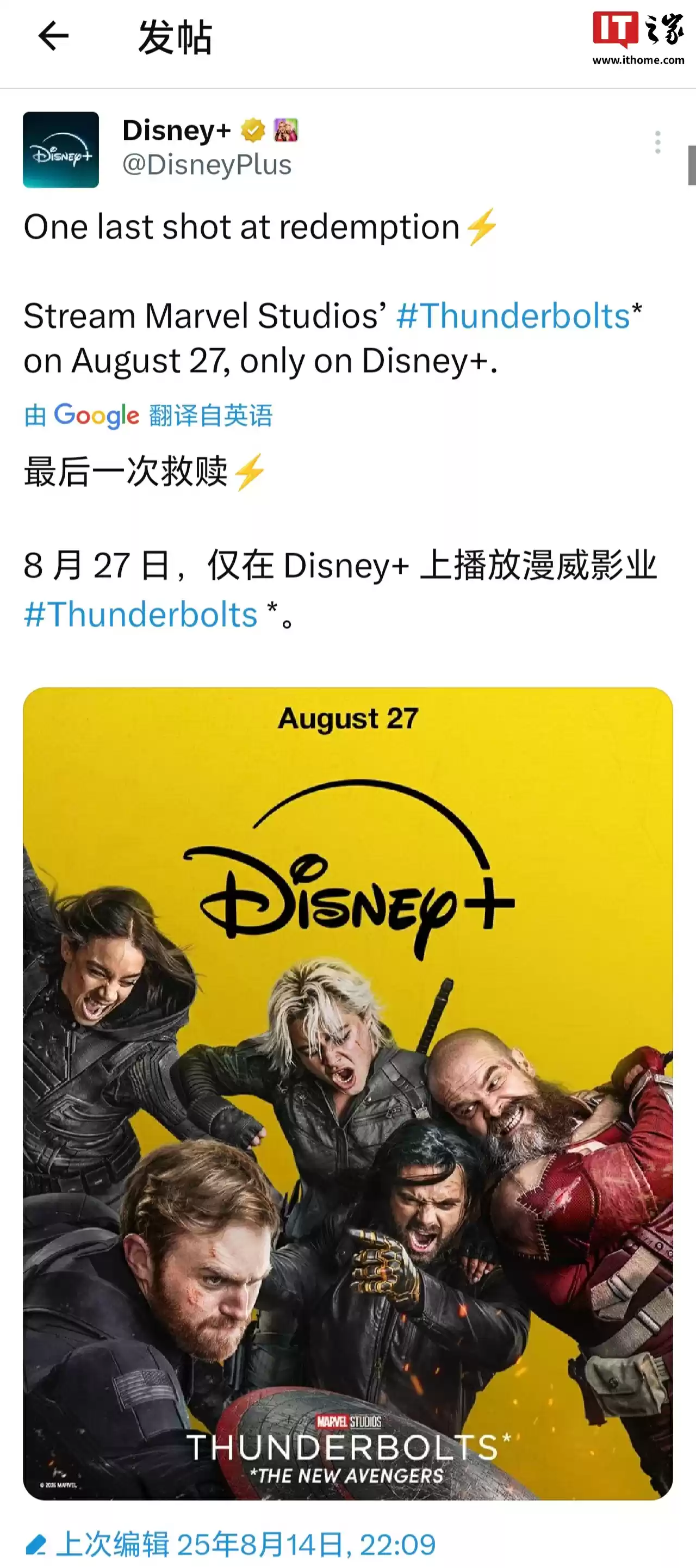
Task: View the post's edit history
Action: (231, 1544)
